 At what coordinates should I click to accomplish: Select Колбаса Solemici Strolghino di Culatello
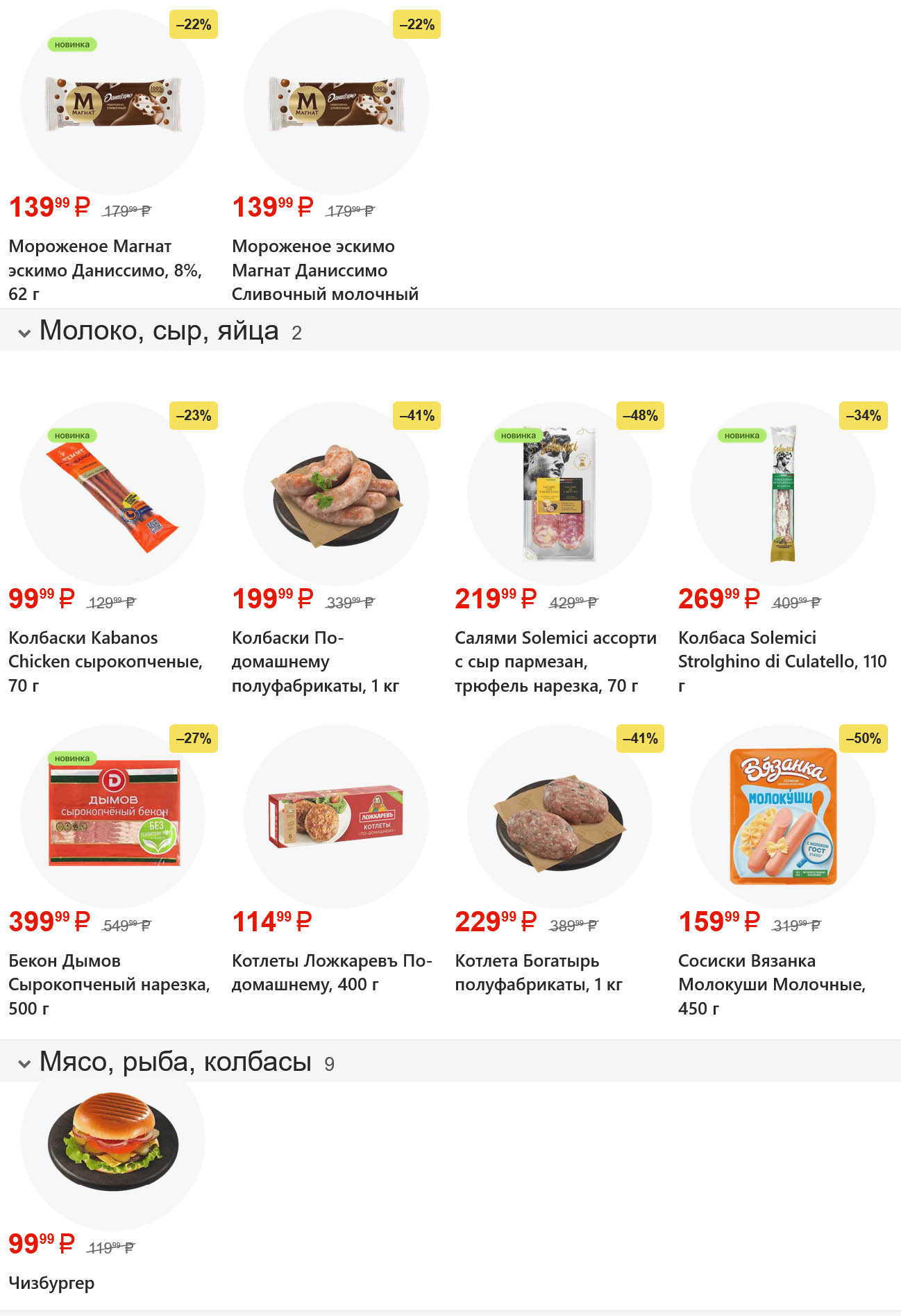coord(782,494)
